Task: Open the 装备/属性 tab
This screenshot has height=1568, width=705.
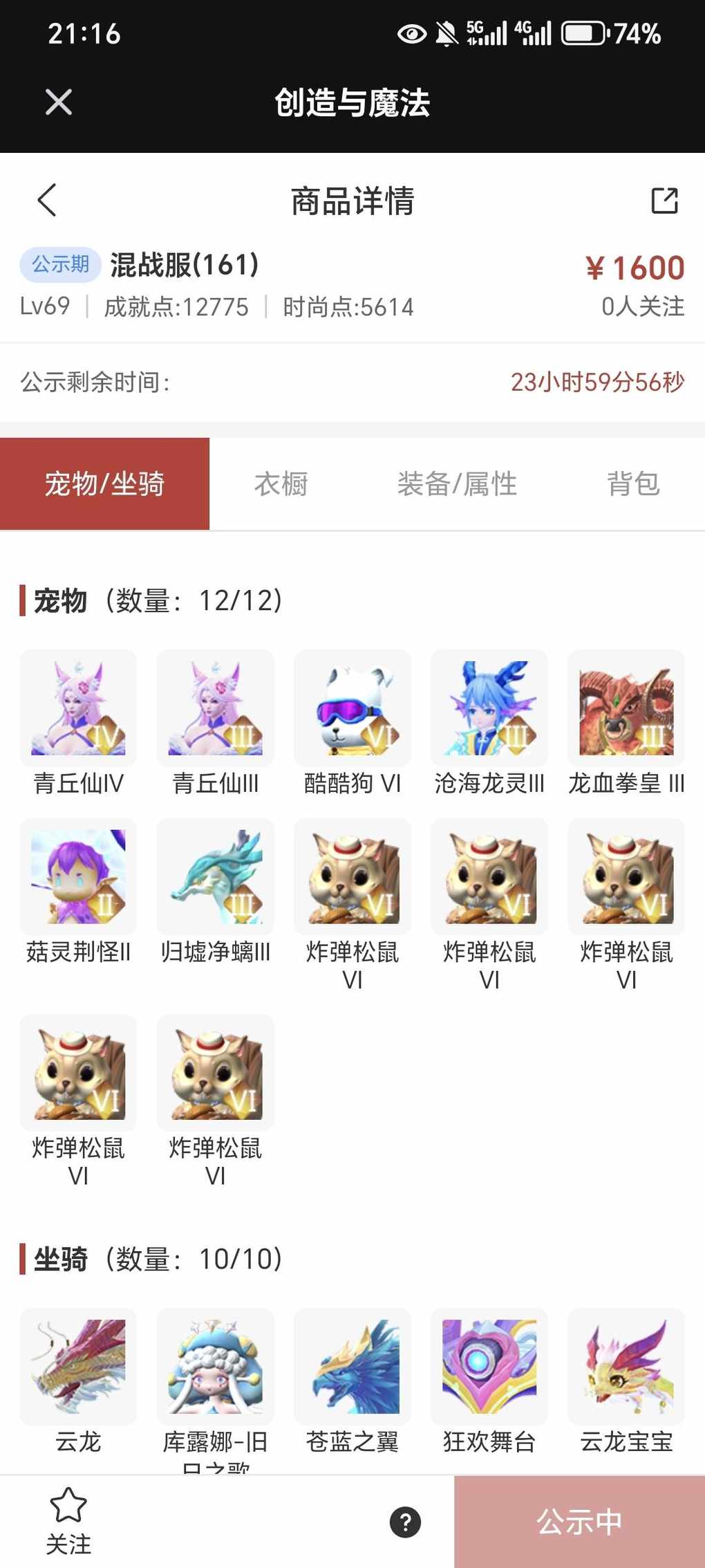Action: coord(457,484)
